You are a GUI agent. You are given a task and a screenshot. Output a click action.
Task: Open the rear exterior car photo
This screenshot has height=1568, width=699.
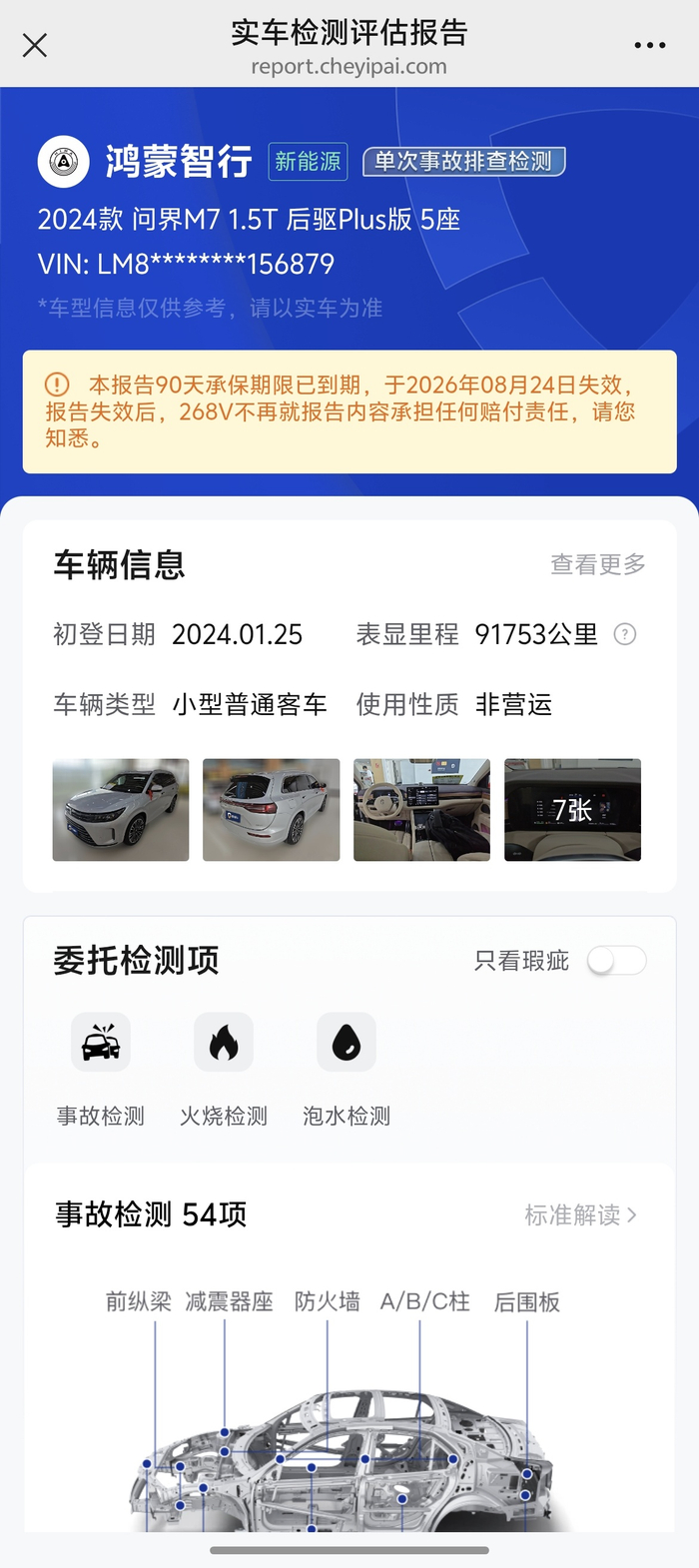coord(272,810)
